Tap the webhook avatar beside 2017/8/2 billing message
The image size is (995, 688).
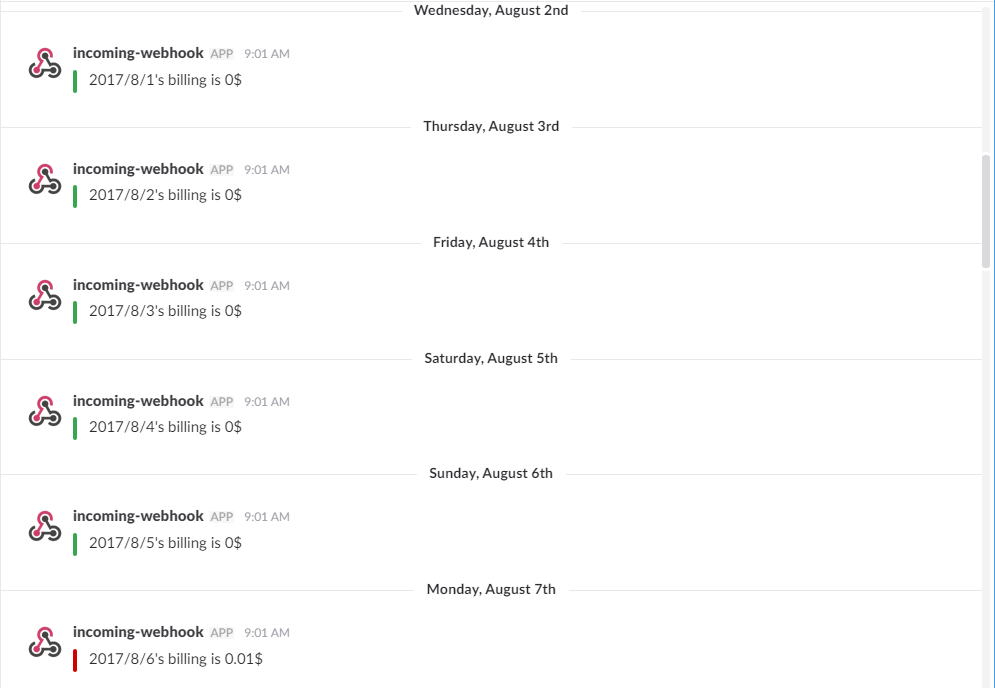[45, 180]
